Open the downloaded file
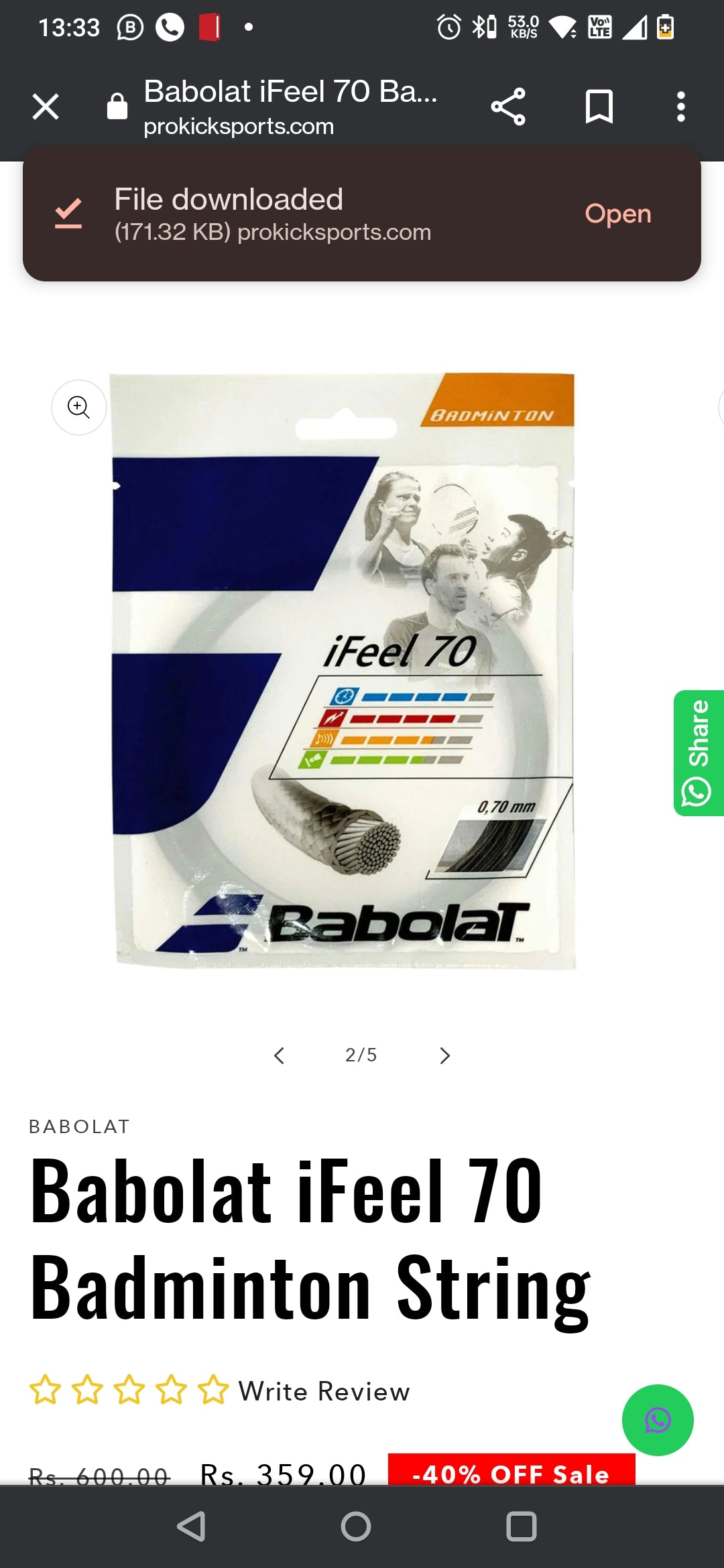 (617, 214)
